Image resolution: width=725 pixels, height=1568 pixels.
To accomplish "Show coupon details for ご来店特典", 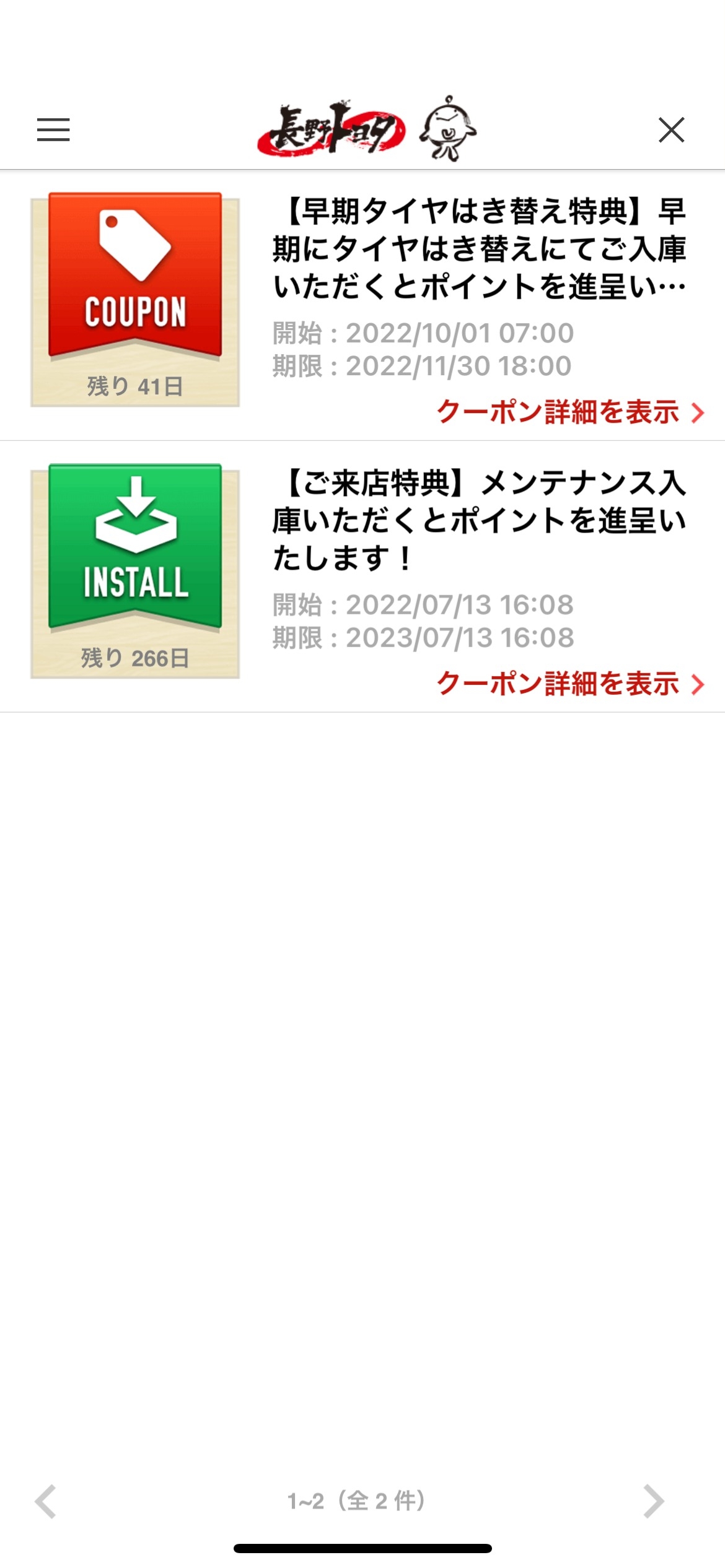I will [570, 684].
